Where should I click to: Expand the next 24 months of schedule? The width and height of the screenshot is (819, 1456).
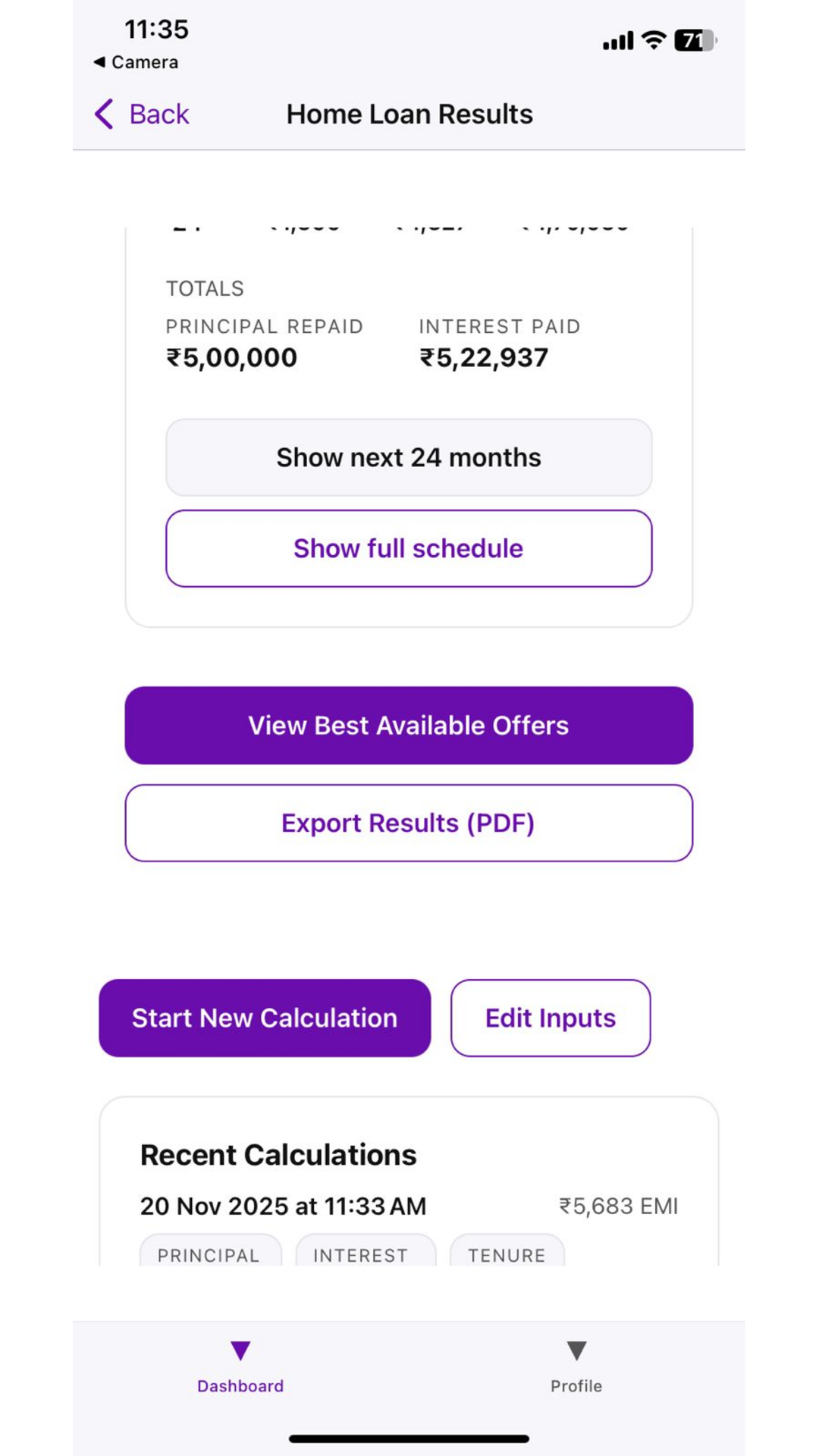409,457
